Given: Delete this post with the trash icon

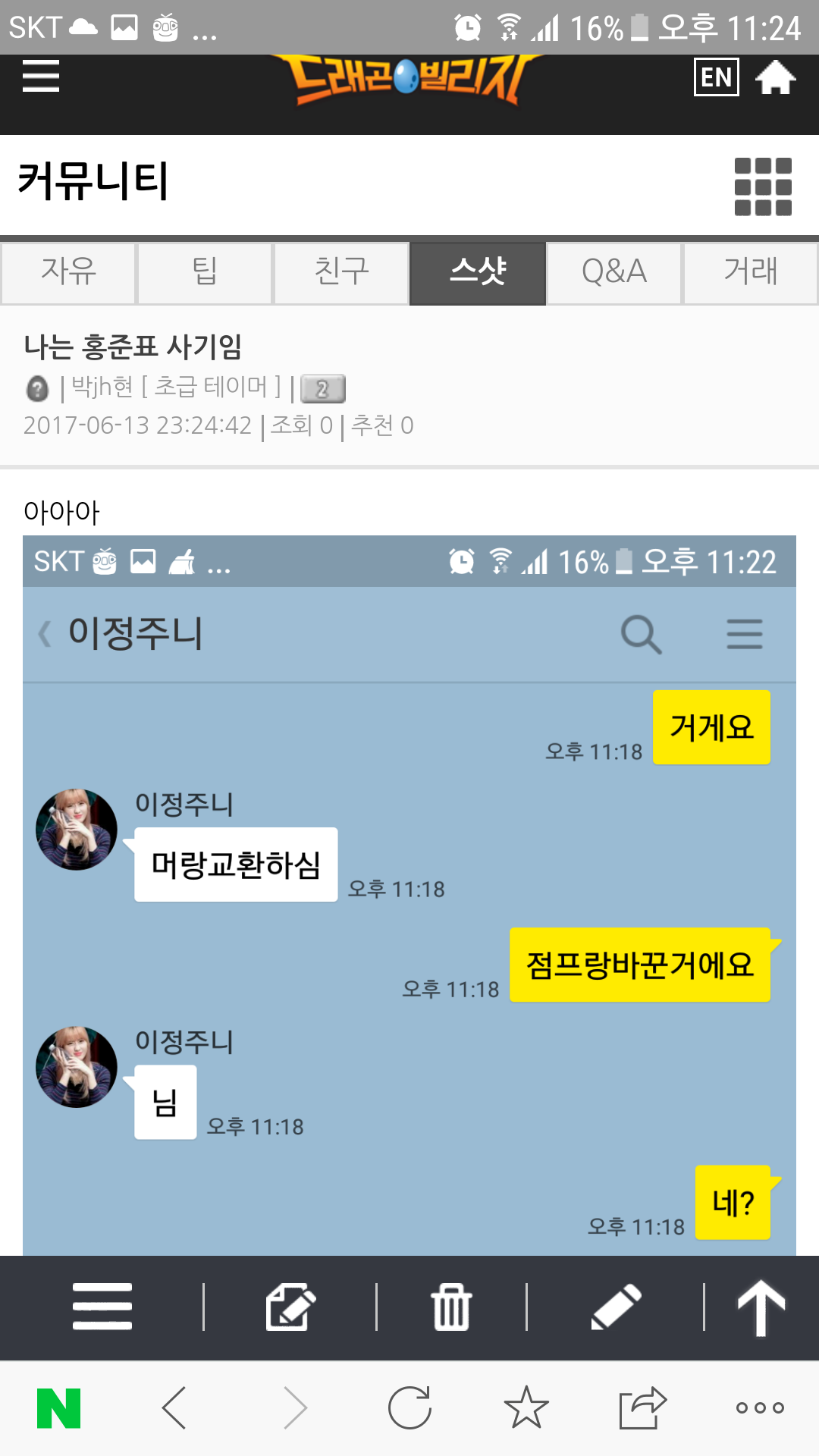Looking at the screenshot, I should (x=451, y=1307).
